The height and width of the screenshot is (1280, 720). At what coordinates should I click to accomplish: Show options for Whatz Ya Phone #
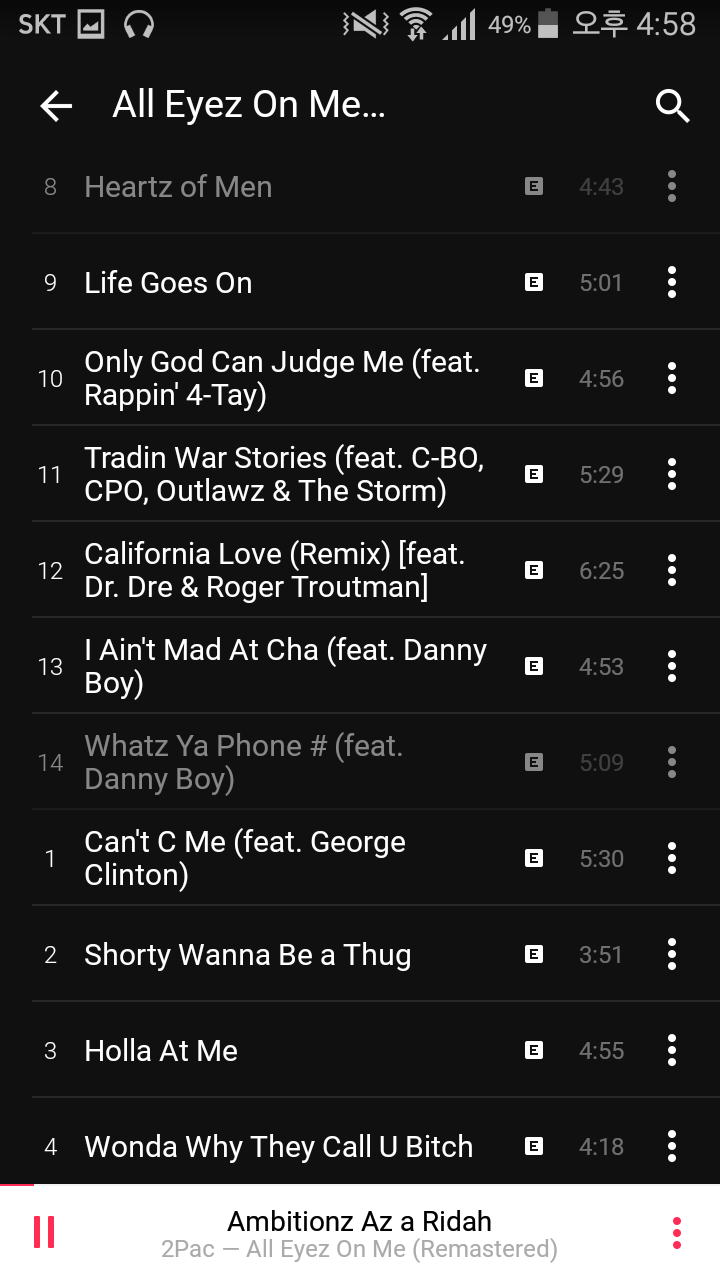pos(672,763)
